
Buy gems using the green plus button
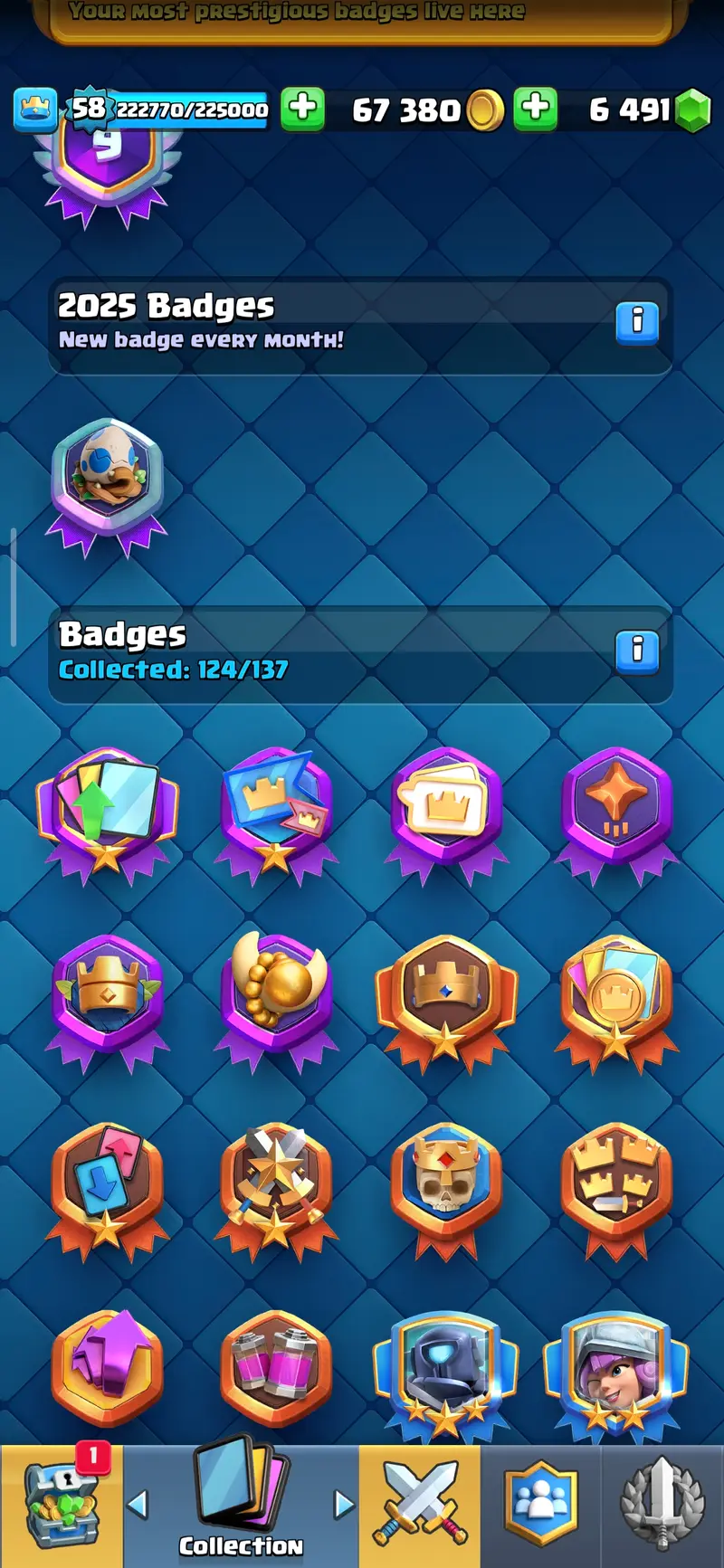(x=536, y=109)
